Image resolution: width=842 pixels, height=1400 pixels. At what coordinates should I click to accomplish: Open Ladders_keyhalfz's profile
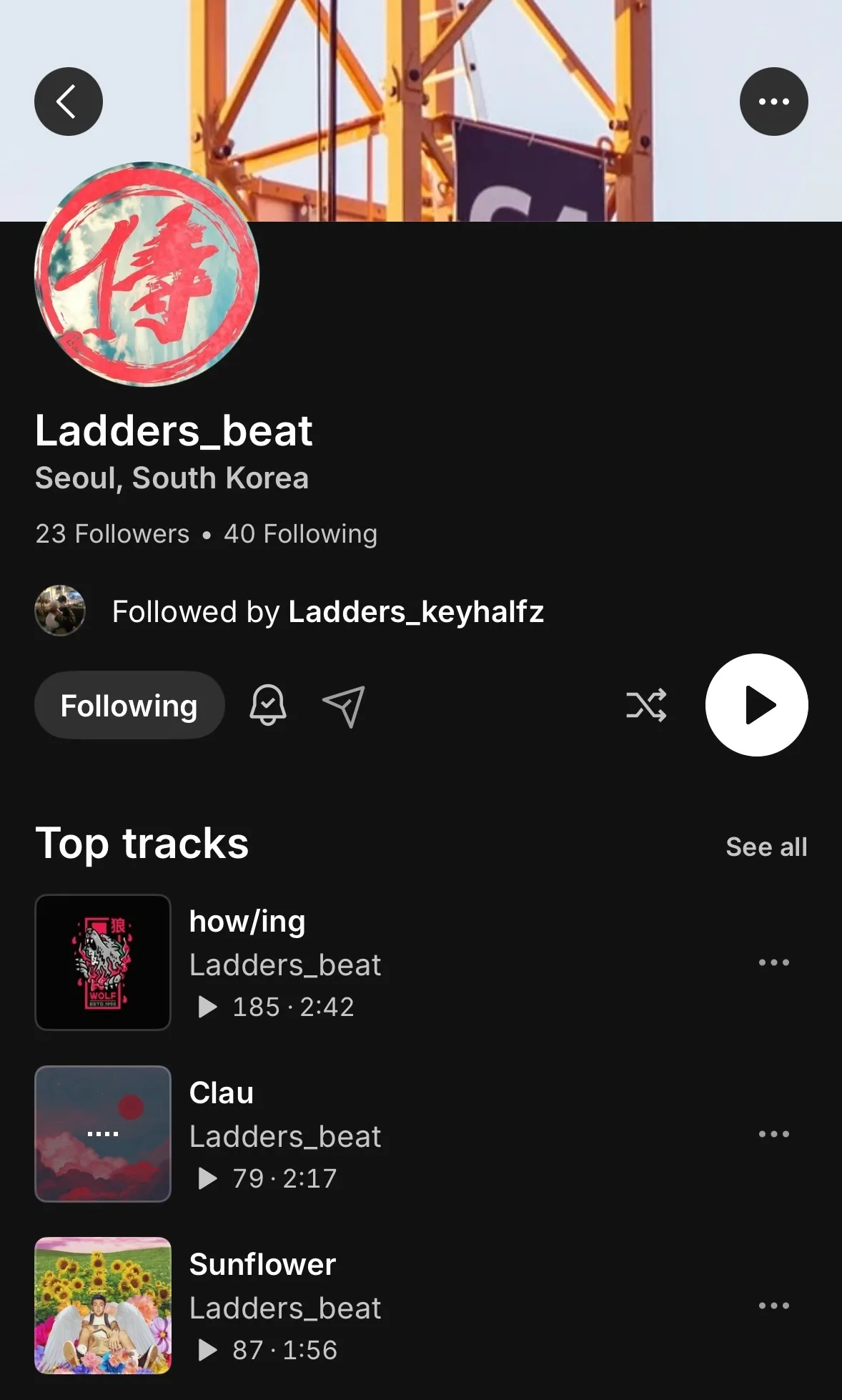[415, 612]
